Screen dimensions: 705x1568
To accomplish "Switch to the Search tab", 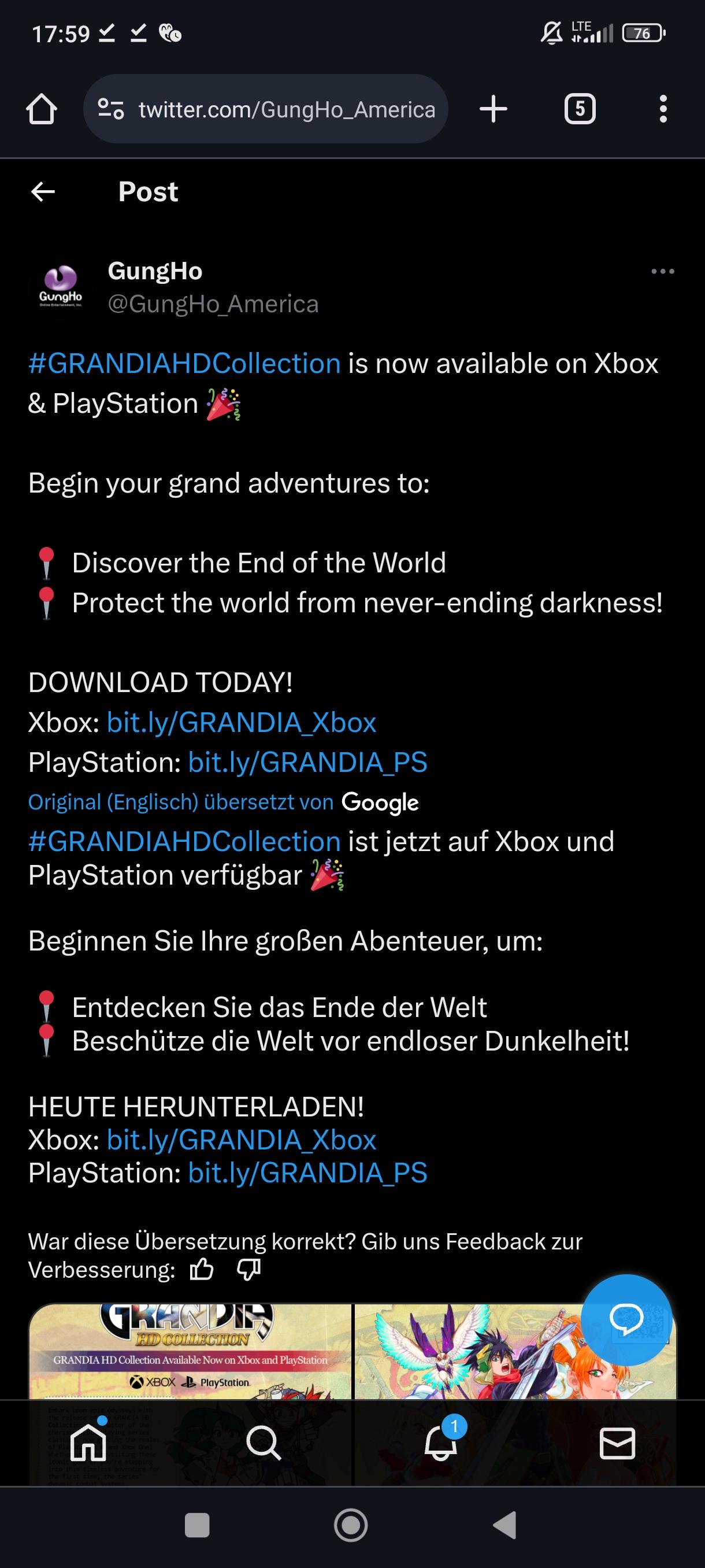I will pos(264,1443).
